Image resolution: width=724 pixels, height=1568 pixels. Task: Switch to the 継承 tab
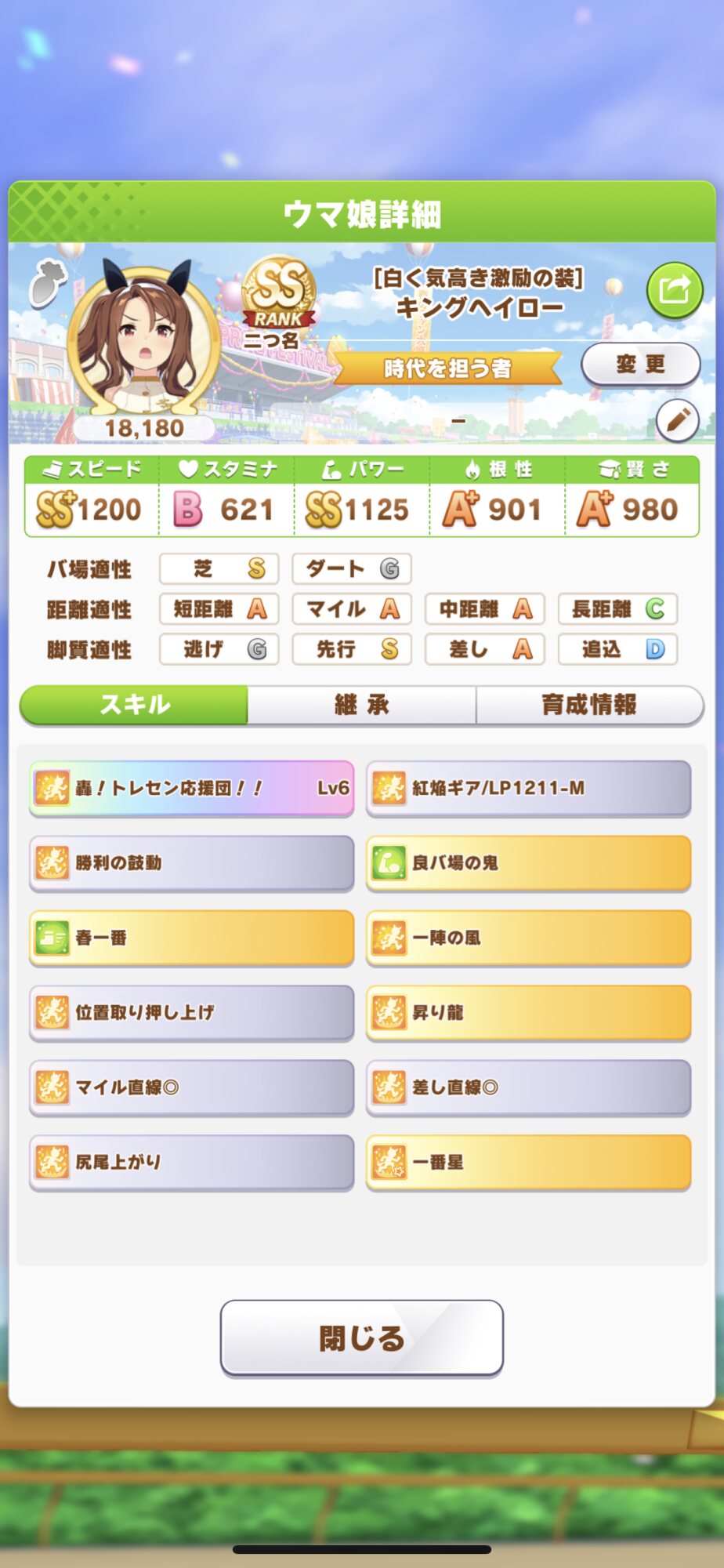tap(362, 705)
